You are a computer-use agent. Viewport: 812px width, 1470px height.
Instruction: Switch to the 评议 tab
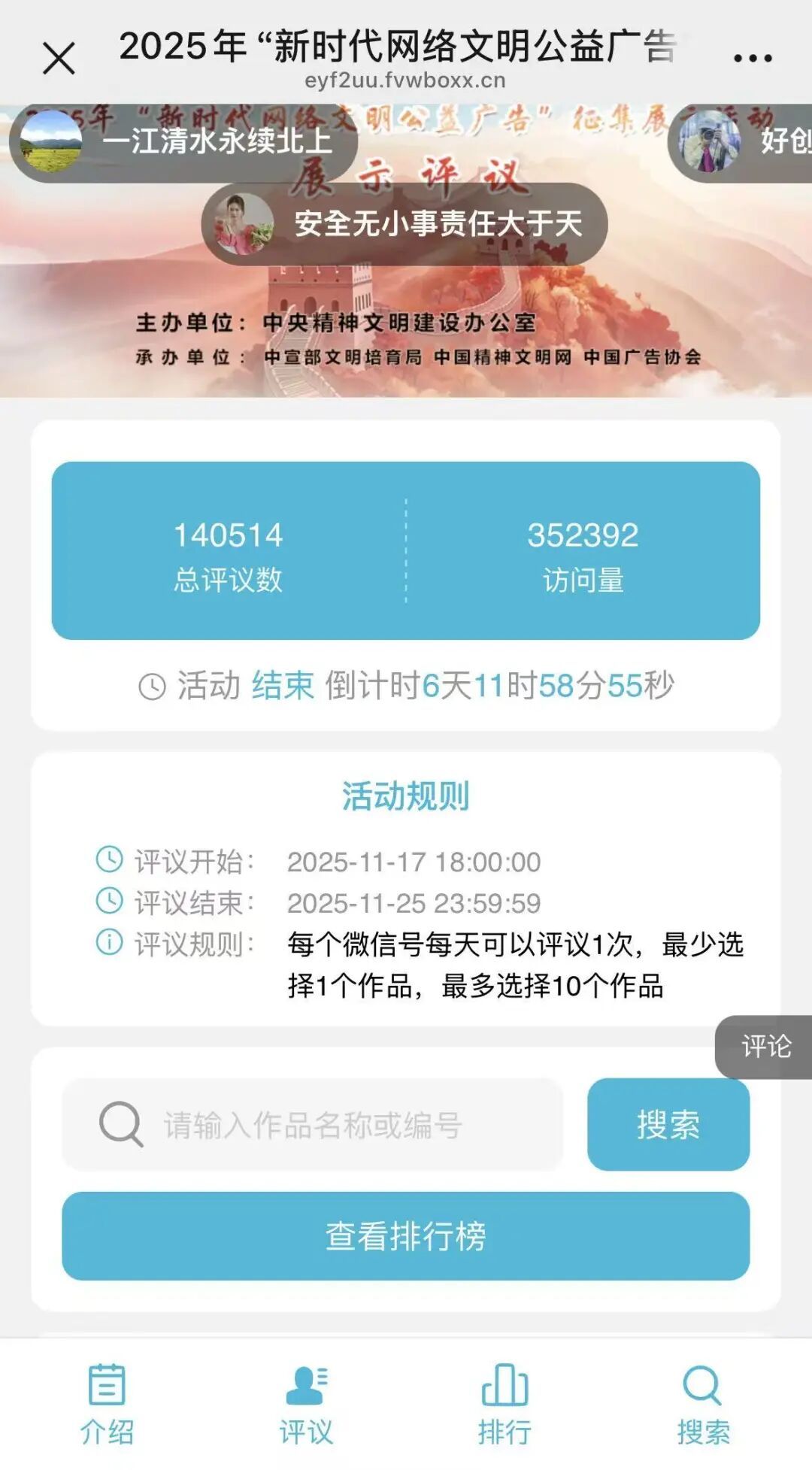tap(306, 1404)
